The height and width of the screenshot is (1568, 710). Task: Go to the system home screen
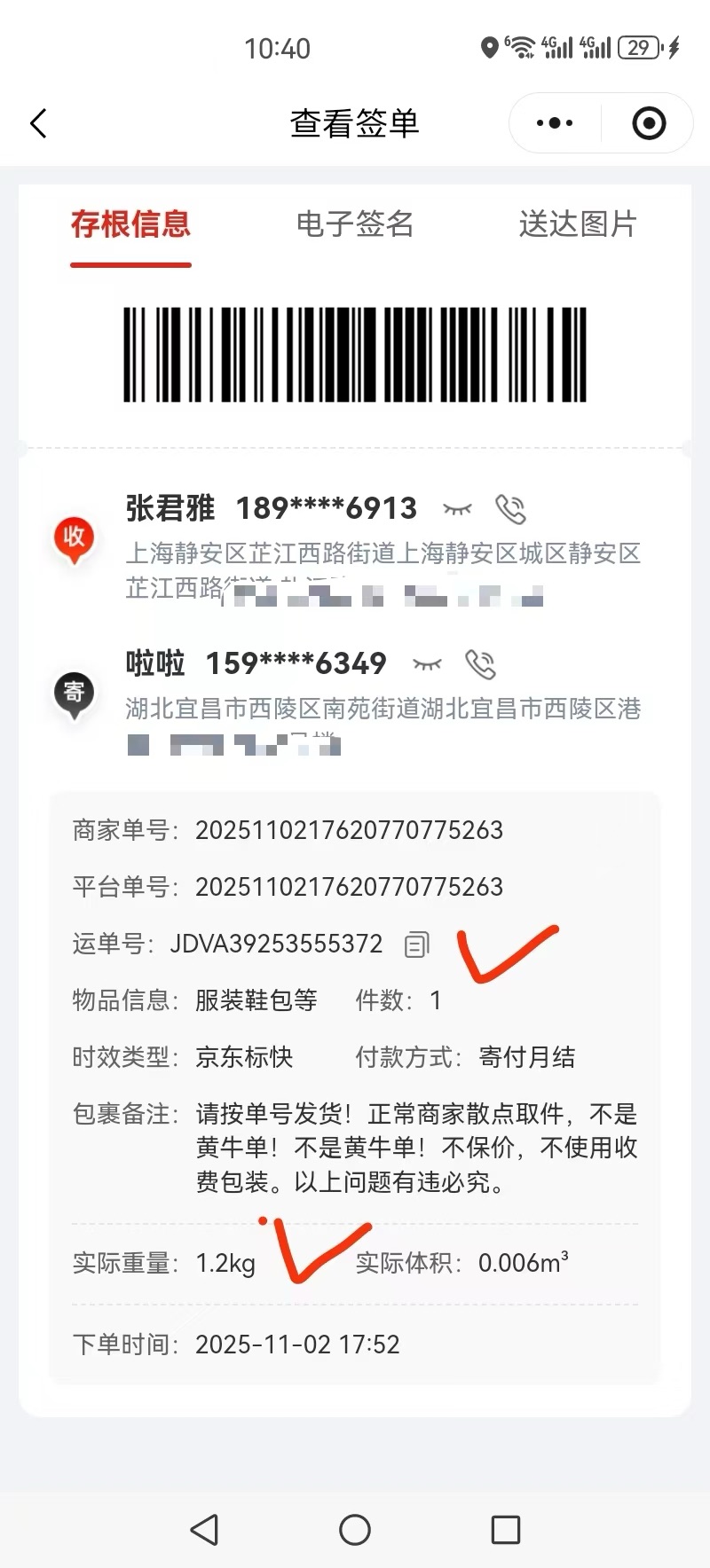tap(355, 1529)
